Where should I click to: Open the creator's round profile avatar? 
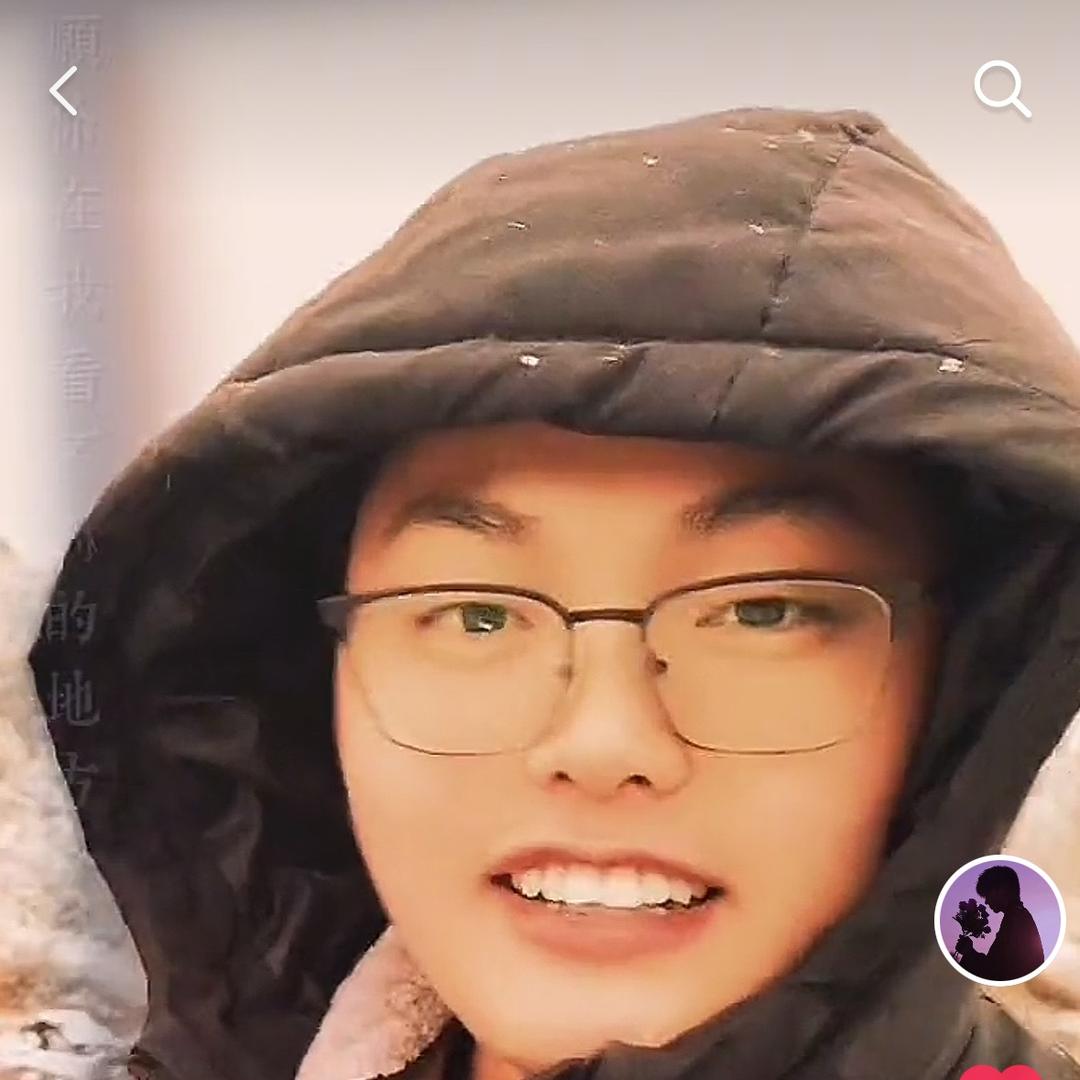coord(1000,920)
